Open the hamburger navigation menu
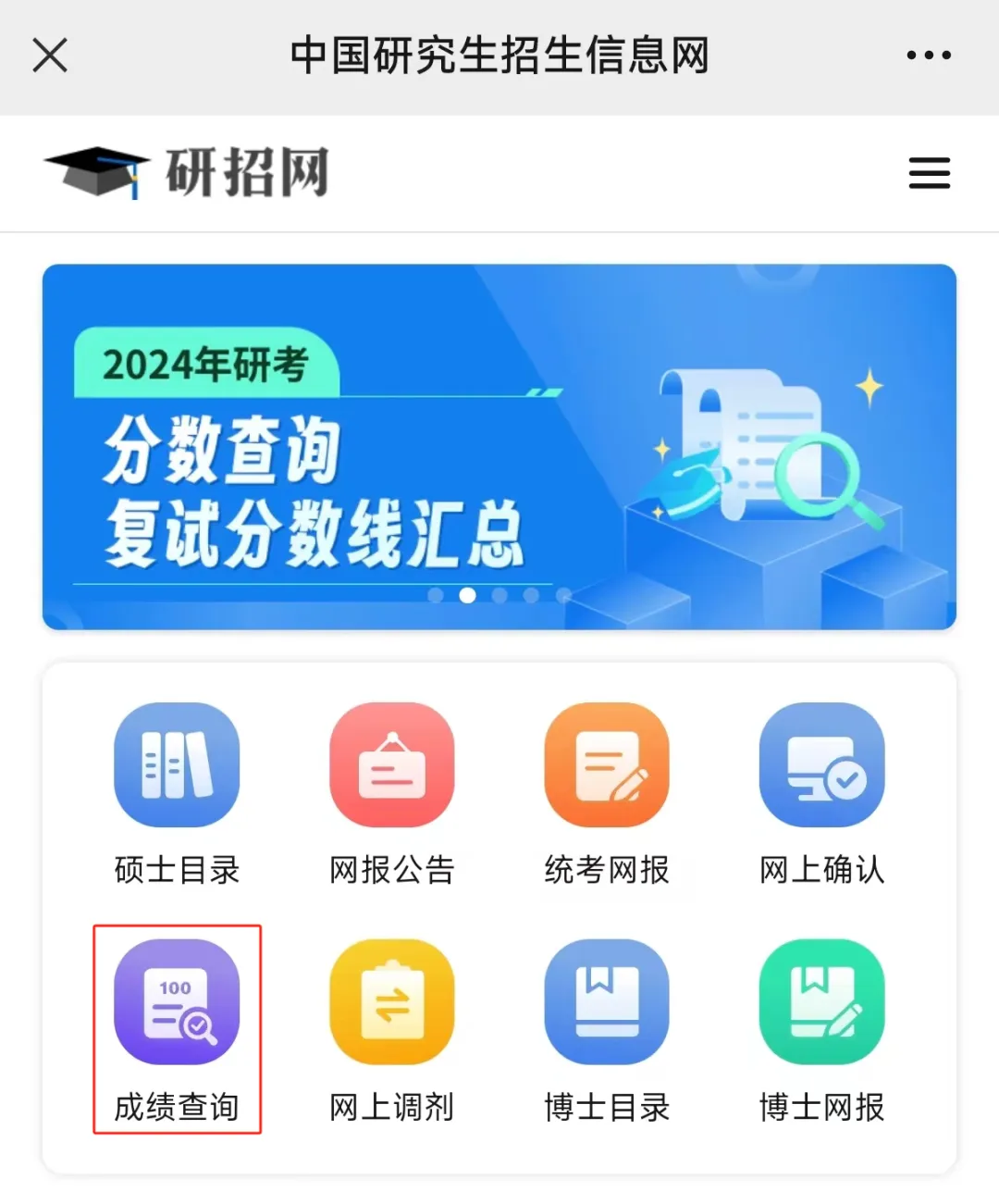999x1204 pixels. pos(929,173)
